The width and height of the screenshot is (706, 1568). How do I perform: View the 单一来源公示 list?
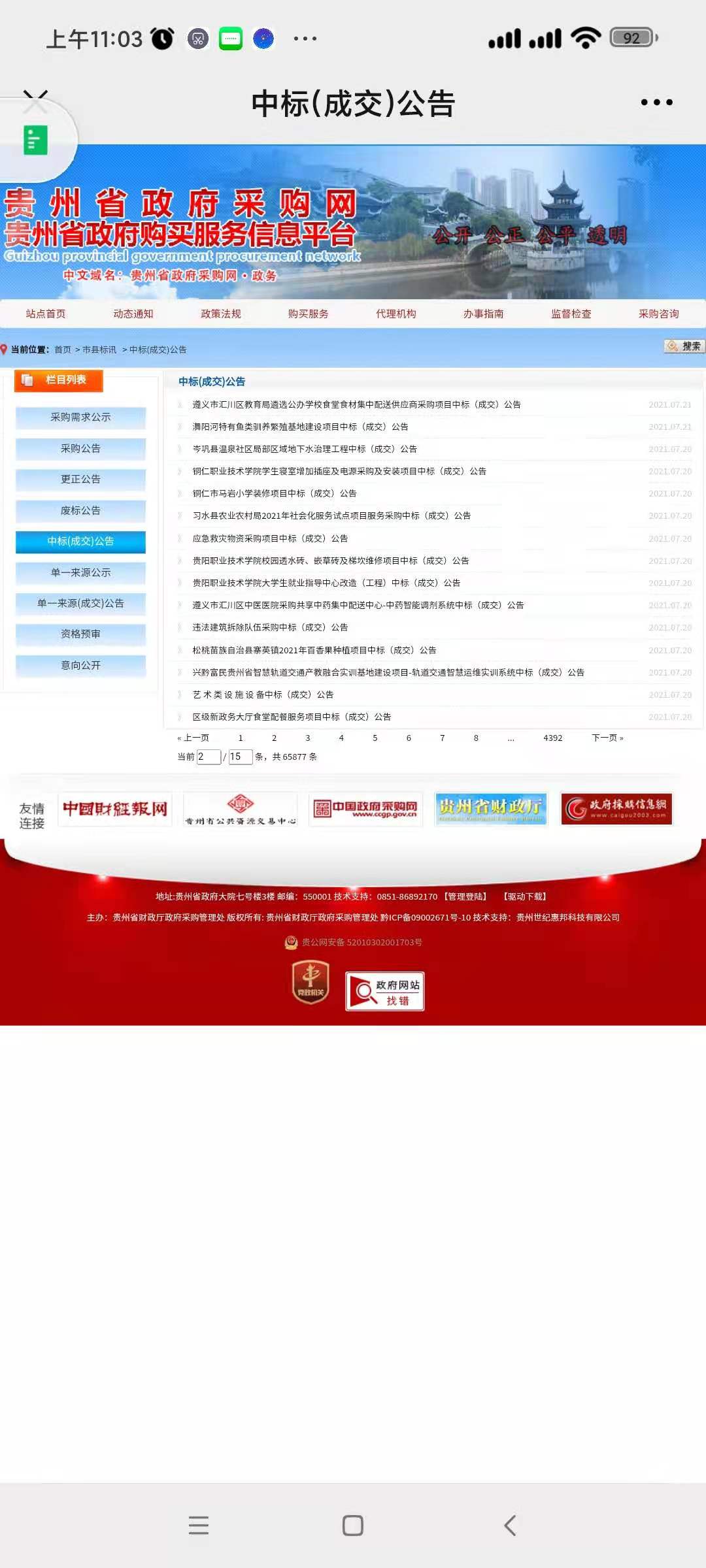[80, 573]
